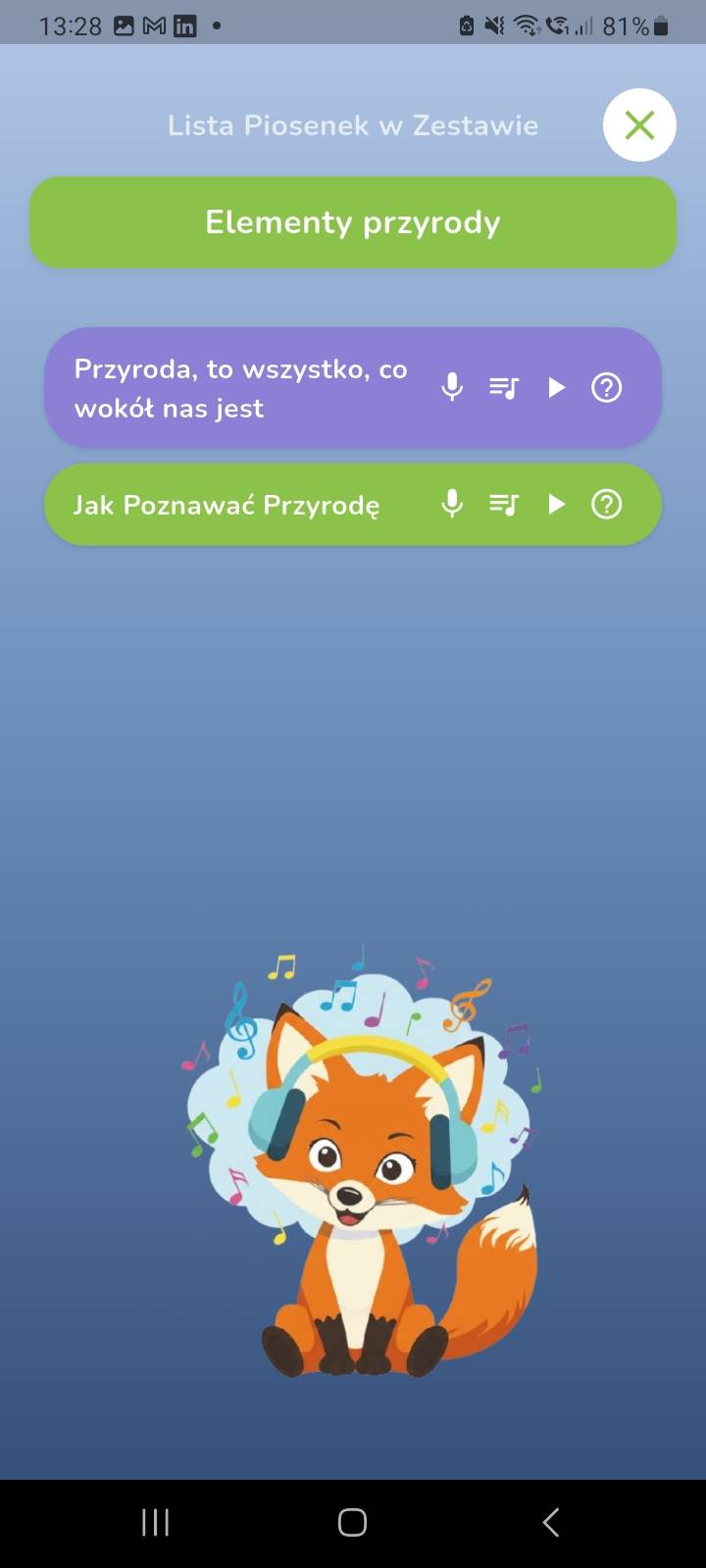Go back using the system back button
This screenshot has height=1568, width=706.
click(x=551, y=1522)
